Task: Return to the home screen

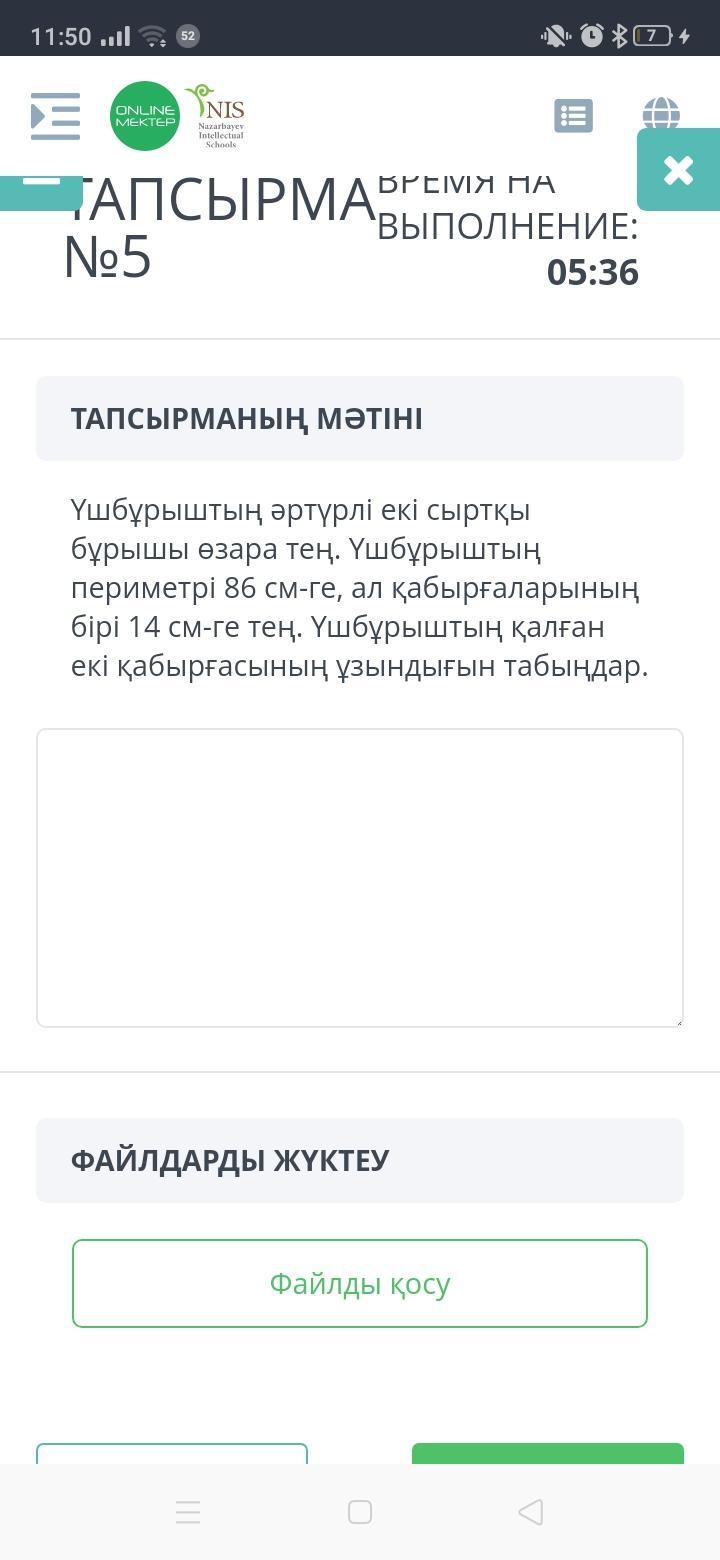Action: pos(360,1512)
